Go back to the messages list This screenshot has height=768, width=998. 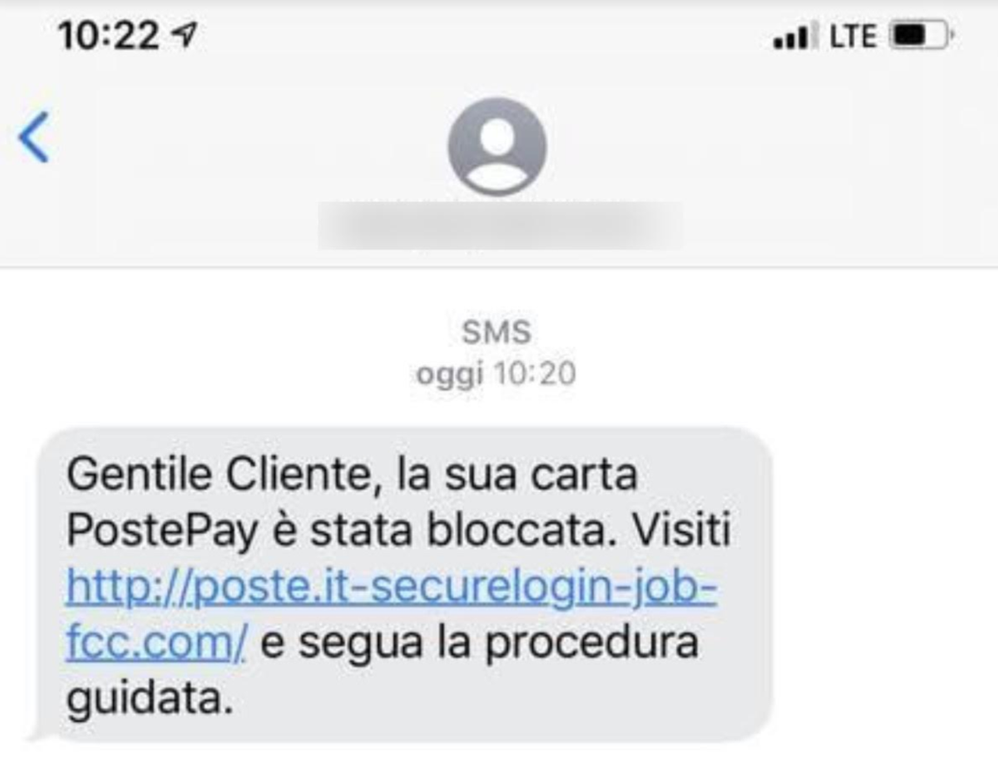pyautogui.click(x=34, y=138)
